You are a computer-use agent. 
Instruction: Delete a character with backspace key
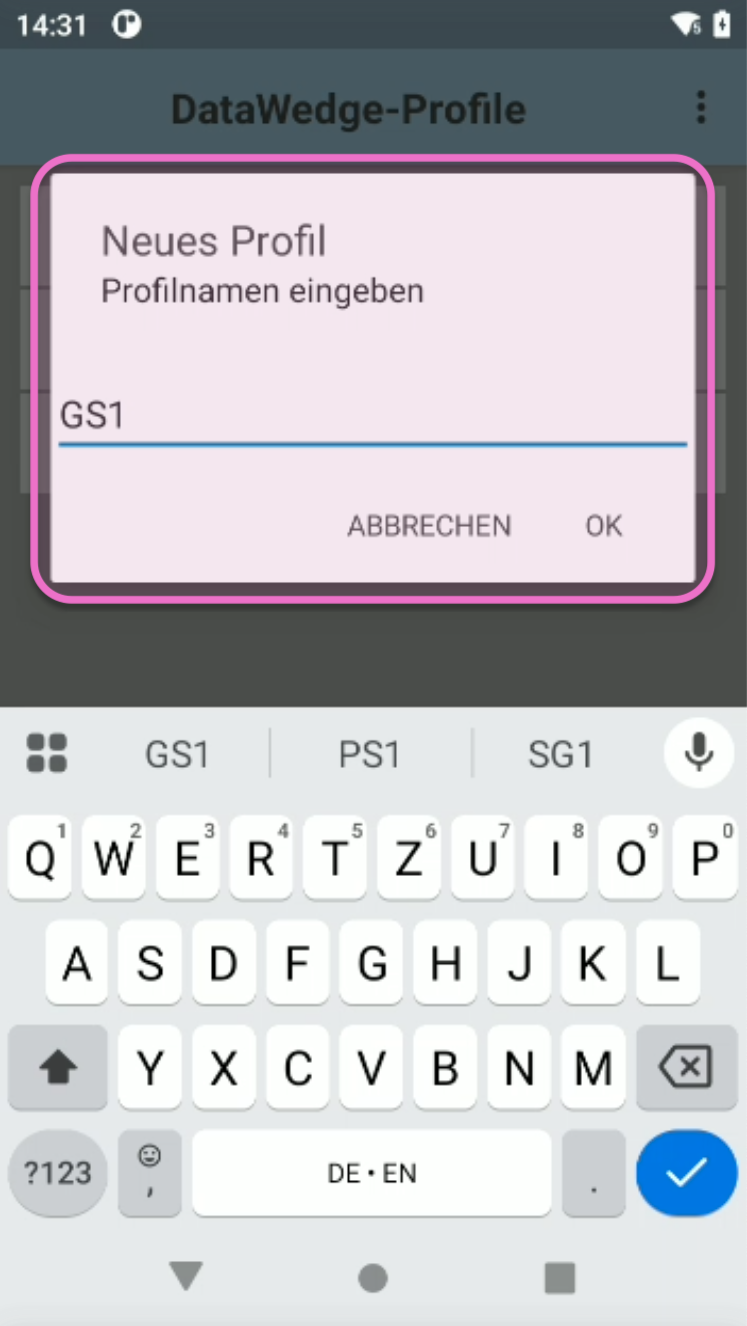(x=685, y=1068)
